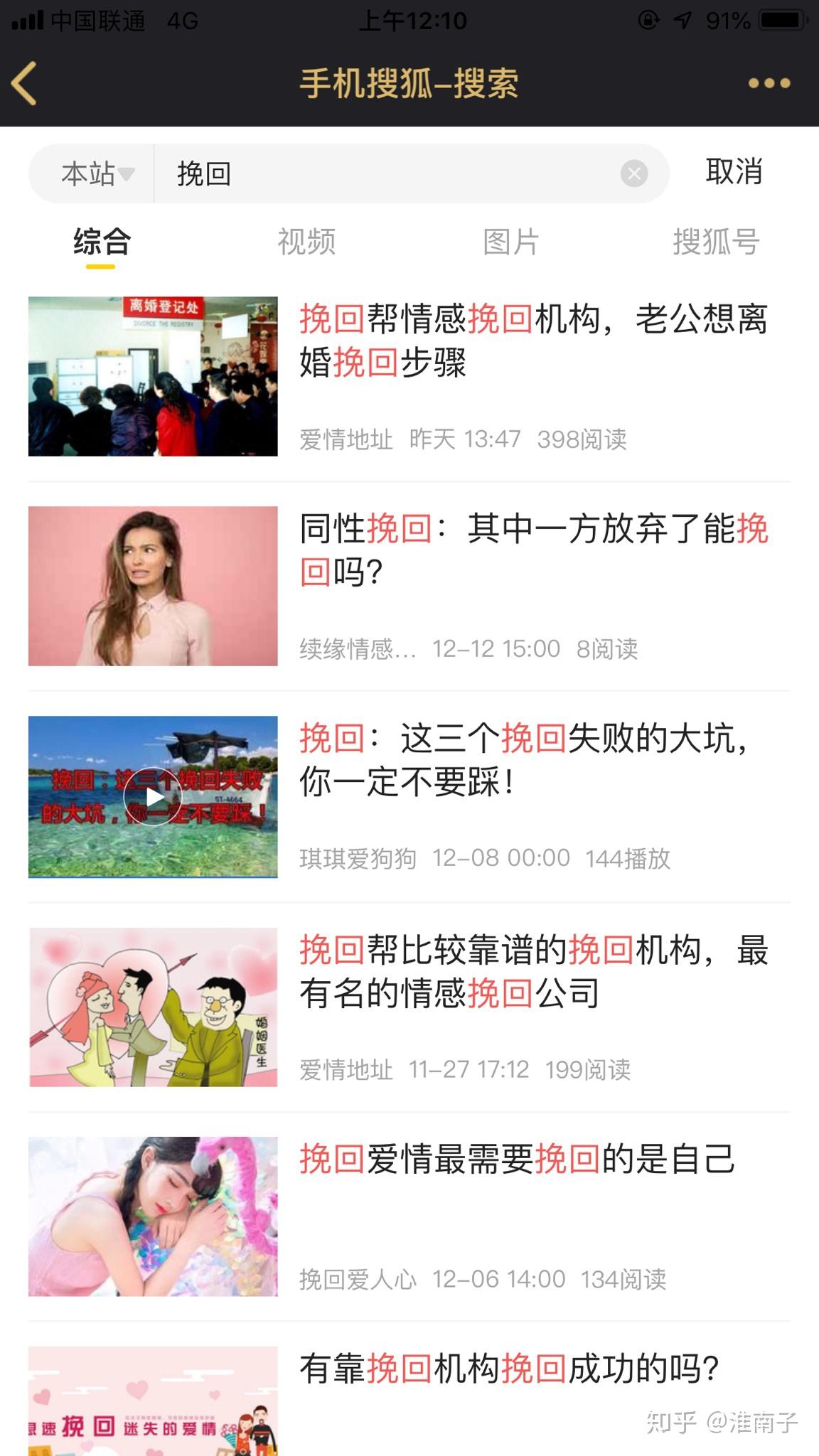Switch to the 搜狐号 tab
Viewport: 819px width, 1456px height.
716,242
